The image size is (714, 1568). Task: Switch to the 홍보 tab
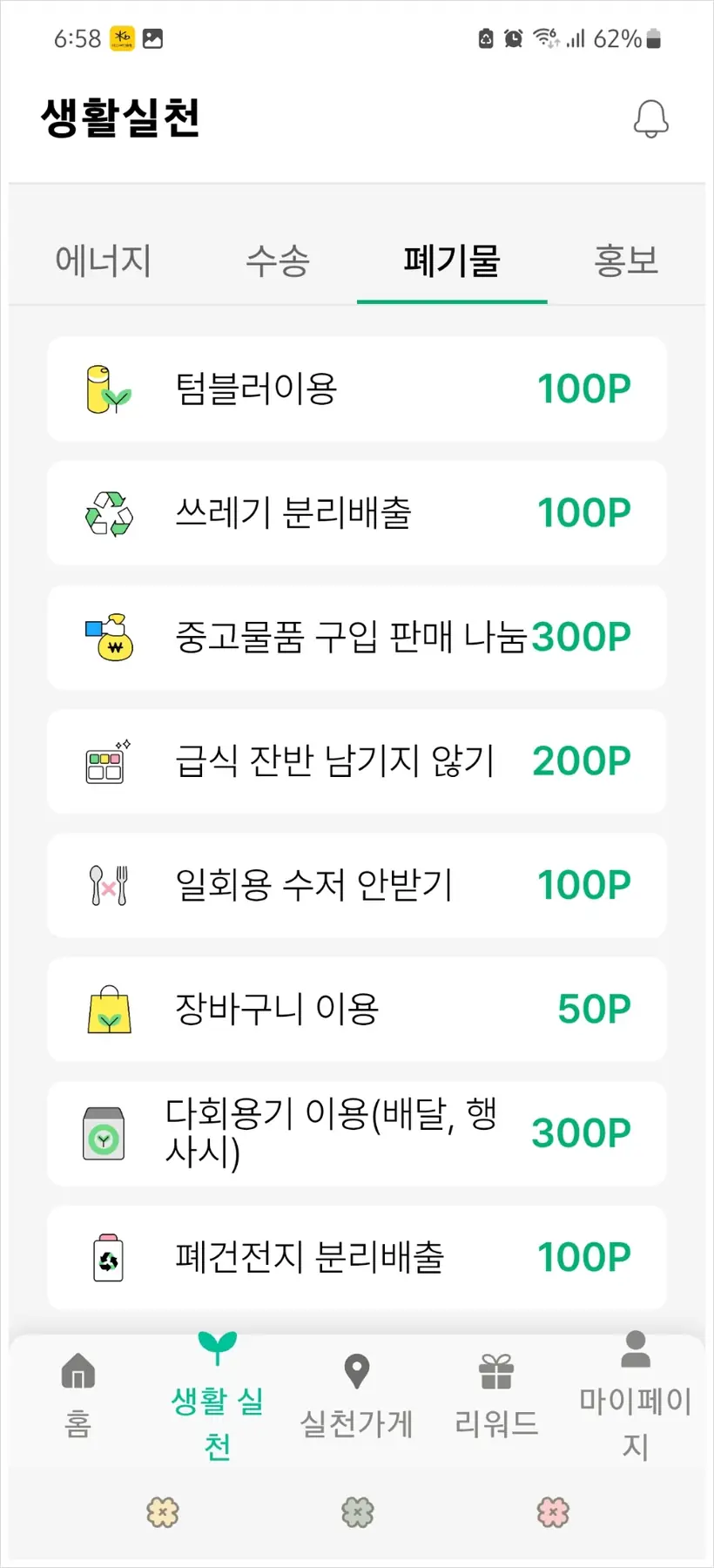[x=626, y=260]
